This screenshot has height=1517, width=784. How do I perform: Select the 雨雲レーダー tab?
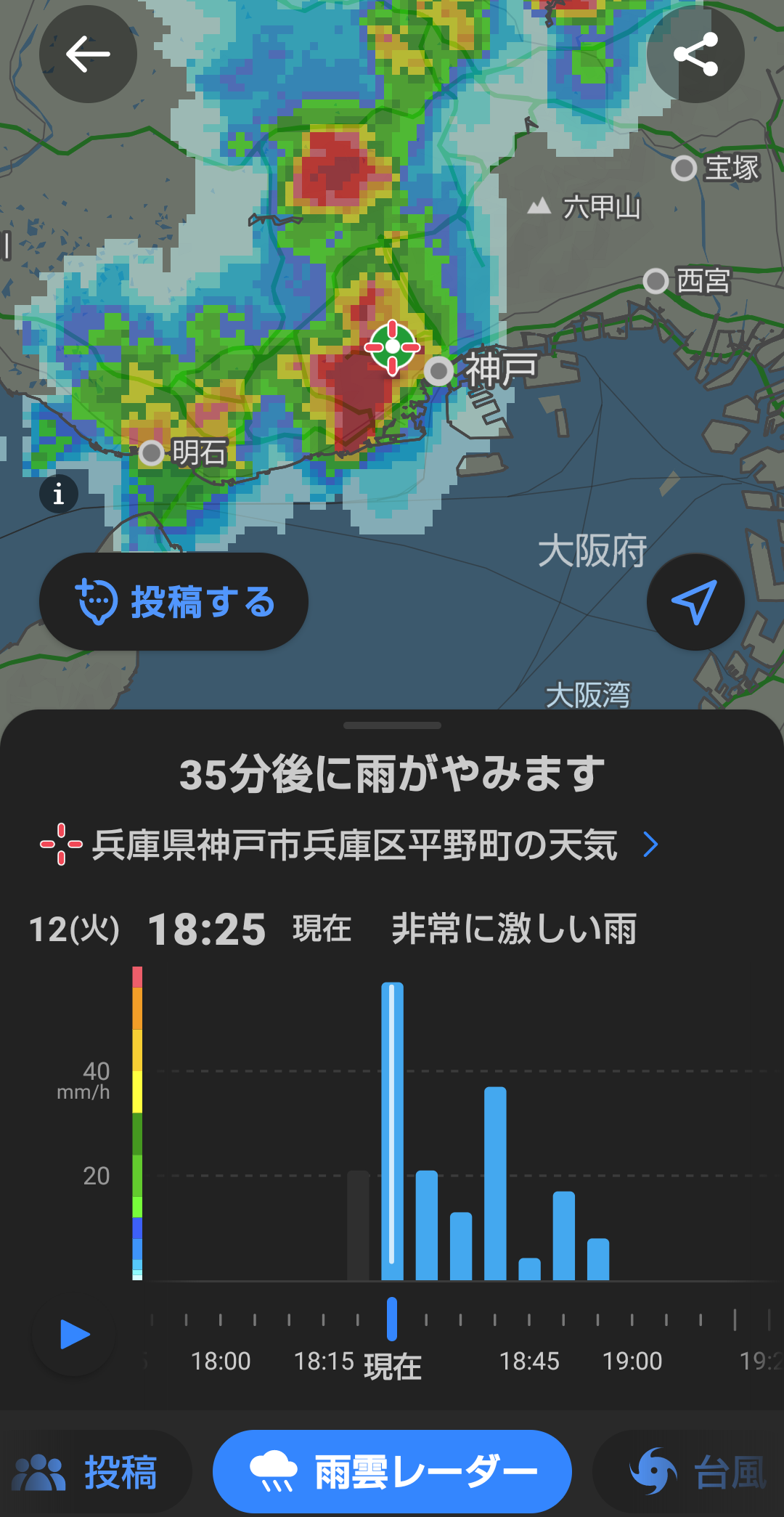click(x=392, y=1472)
